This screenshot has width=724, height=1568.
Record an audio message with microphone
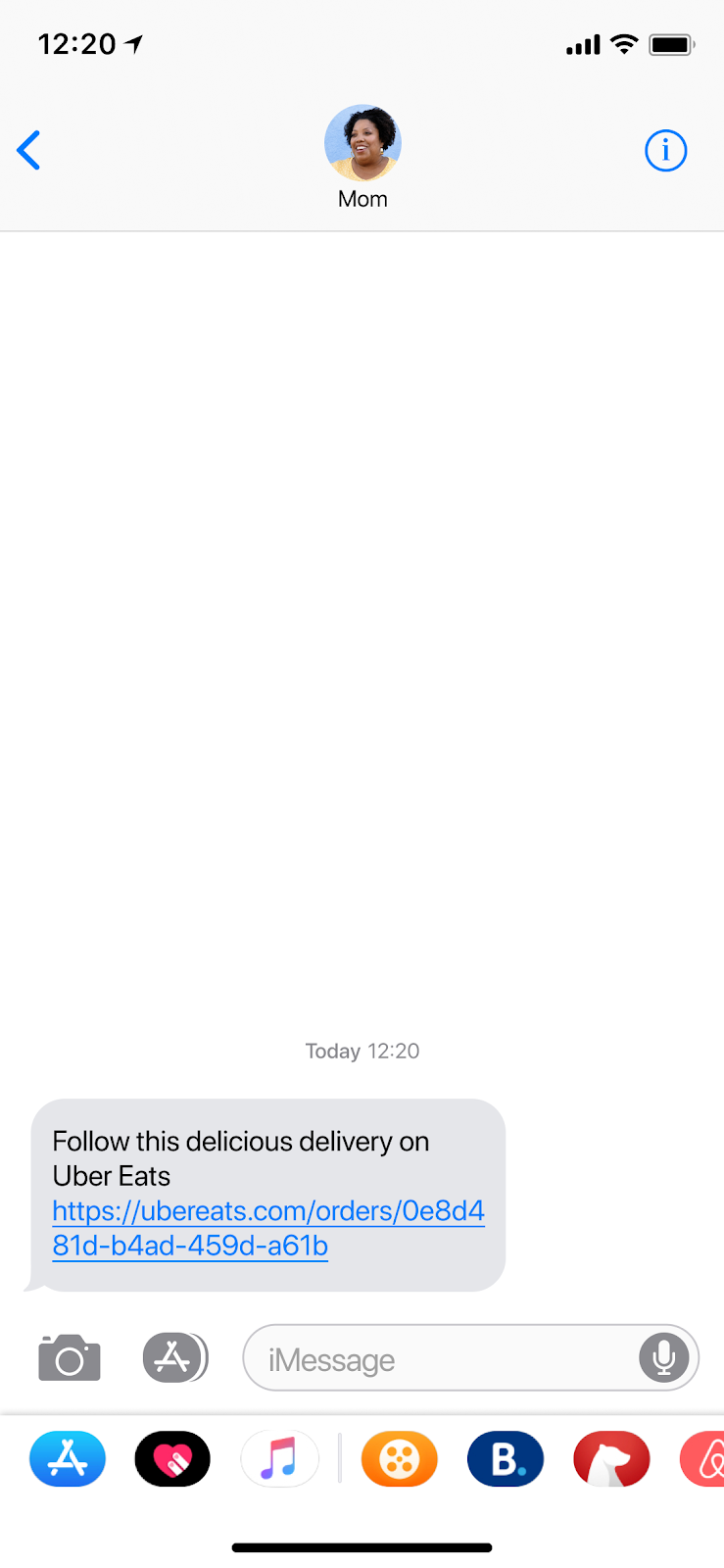pos(663,1358)
